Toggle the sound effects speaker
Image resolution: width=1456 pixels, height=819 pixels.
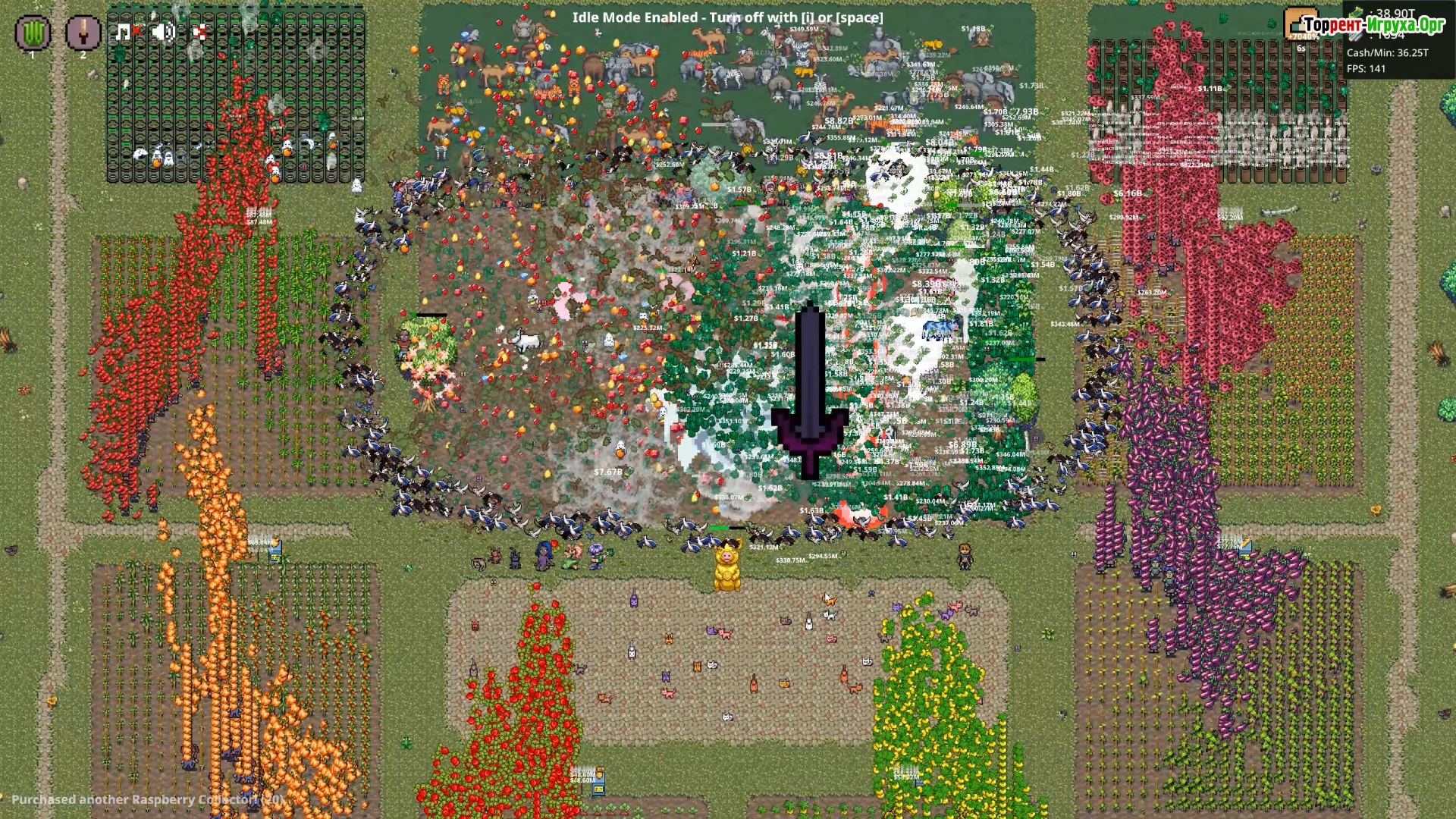162,32
